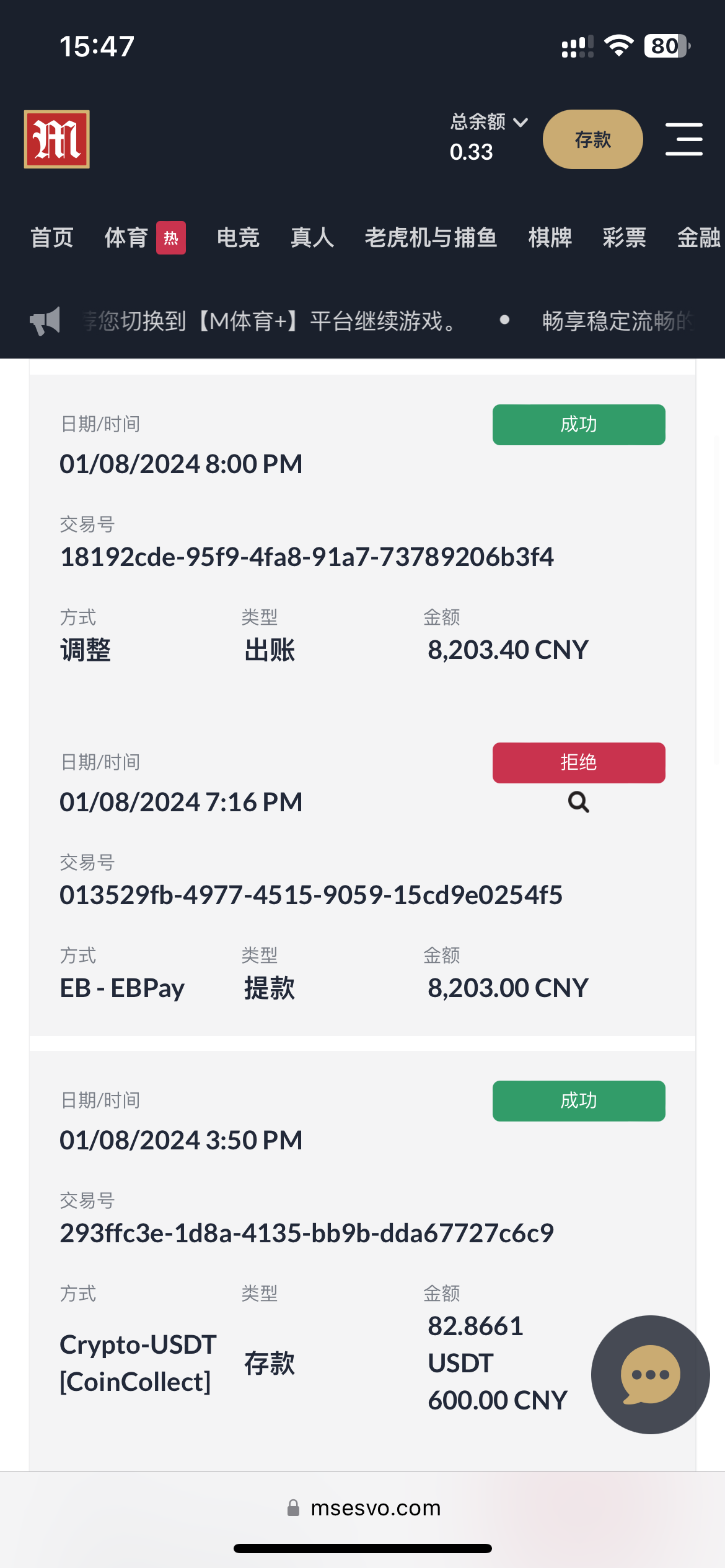
Task: Tap the lock icon in the address bar
Action: tap(292, 1508)
